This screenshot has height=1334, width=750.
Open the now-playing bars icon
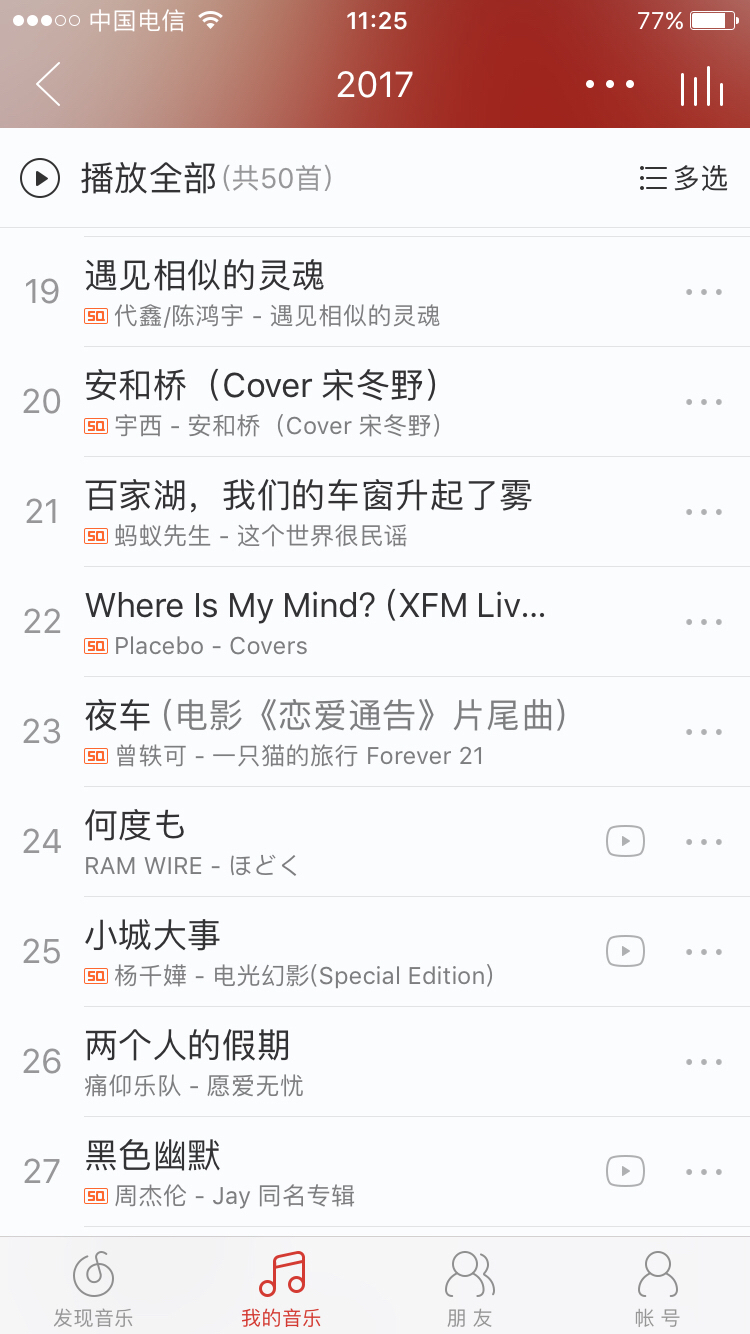click(x=702, y=86)
